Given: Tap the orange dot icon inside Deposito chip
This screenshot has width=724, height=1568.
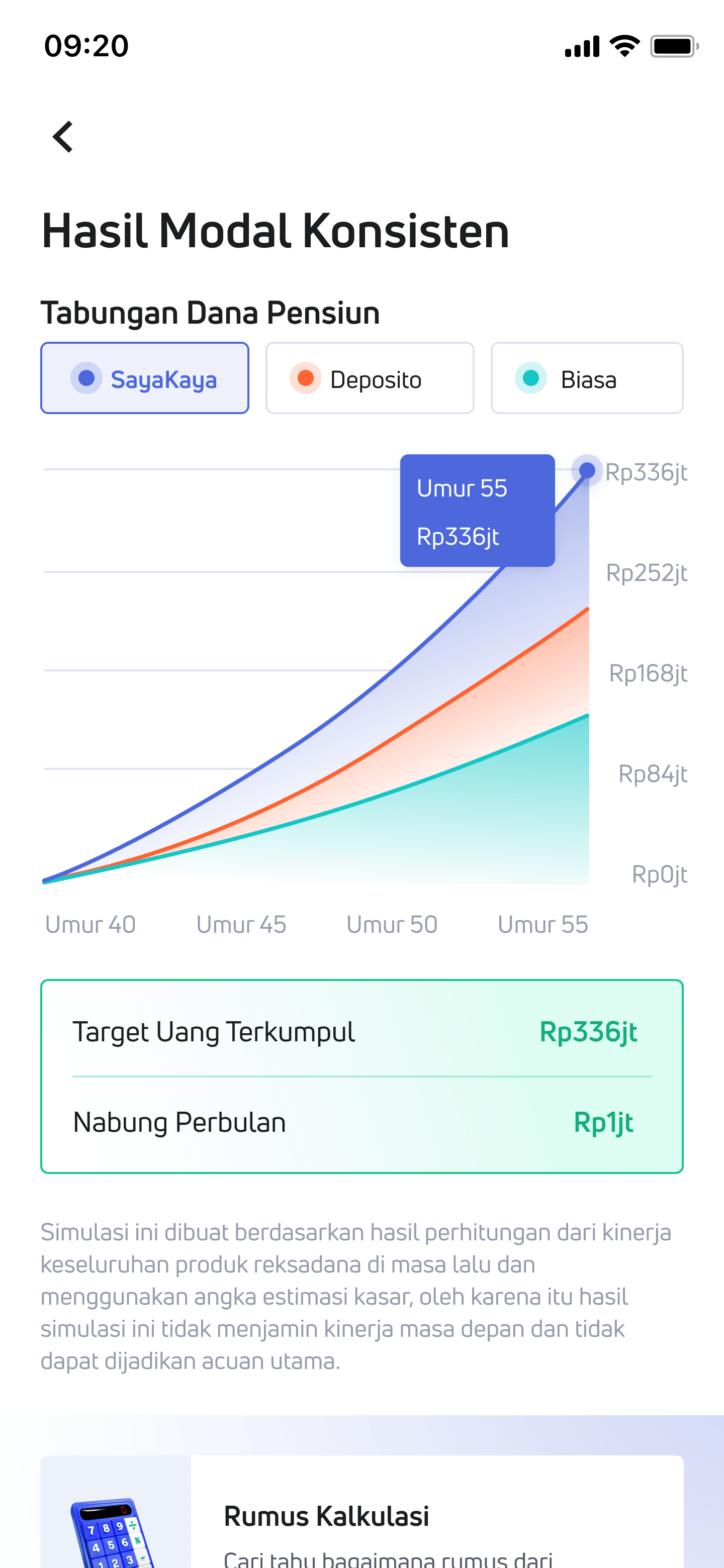Looking at the screenshot, I should (x=306, y=378).
